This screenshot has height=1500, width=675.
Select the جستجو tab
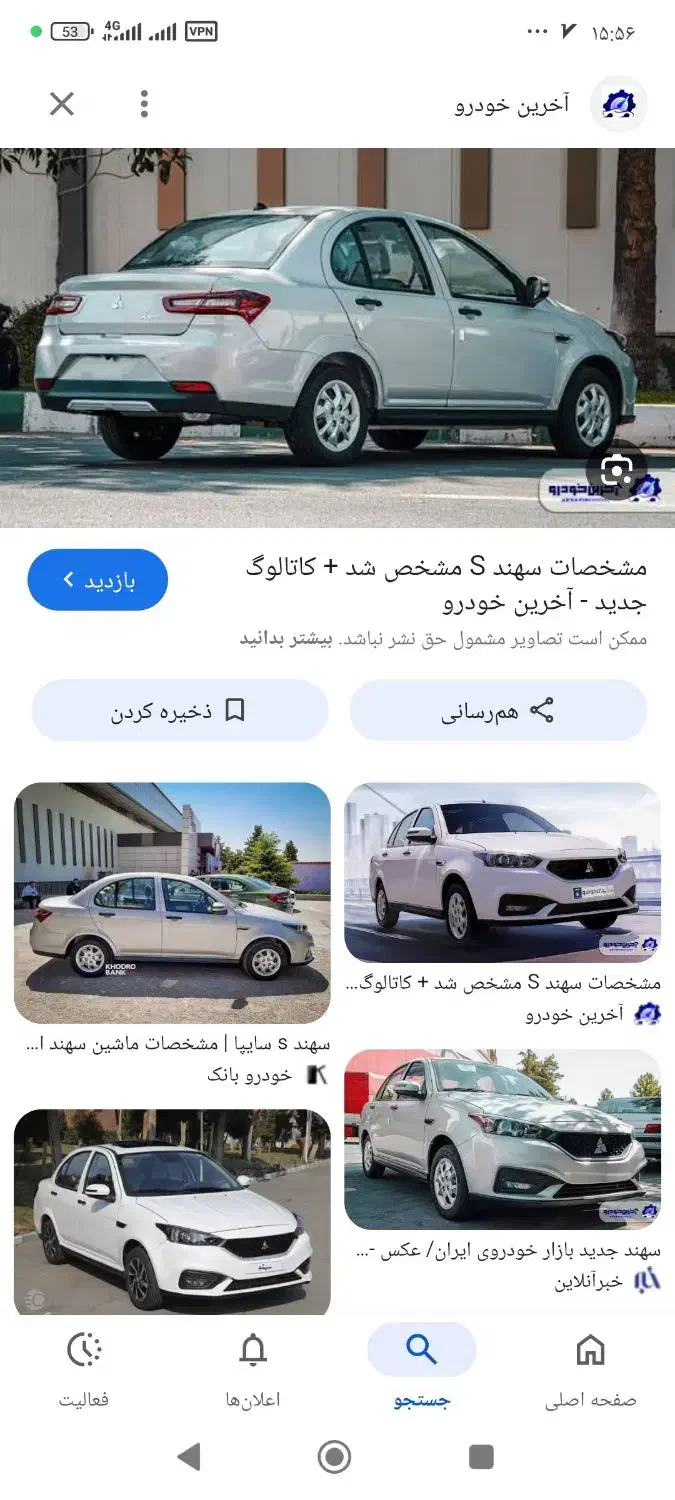coord(421,1370)
